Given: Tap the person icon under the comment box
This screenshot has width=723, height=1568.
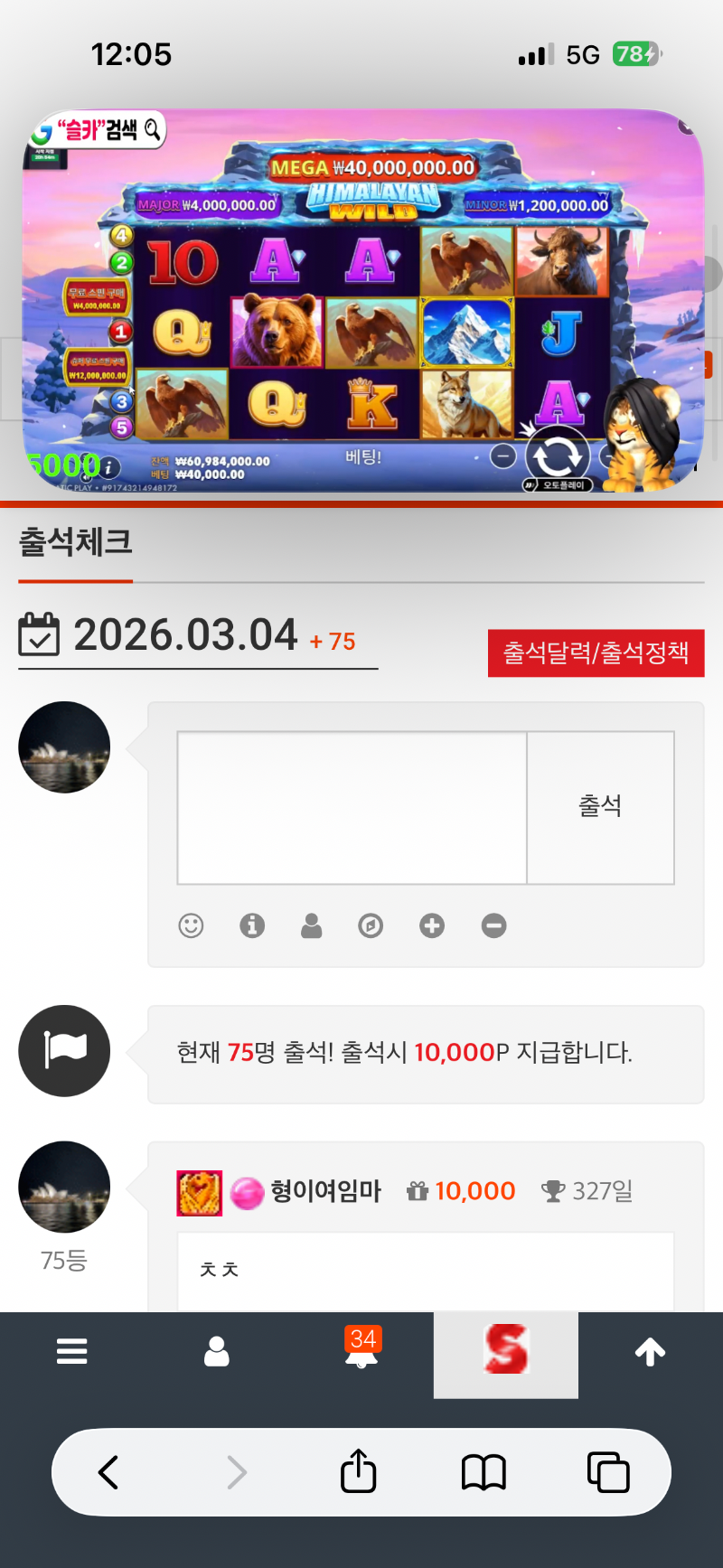Looking at the screenshot, I should (x=312, y=925).
